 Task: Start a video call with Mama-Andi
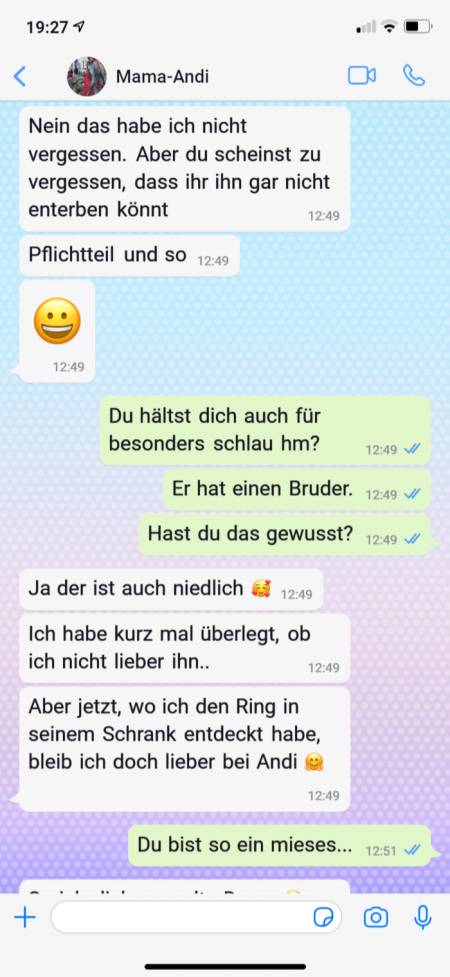(x=361, y=76)
